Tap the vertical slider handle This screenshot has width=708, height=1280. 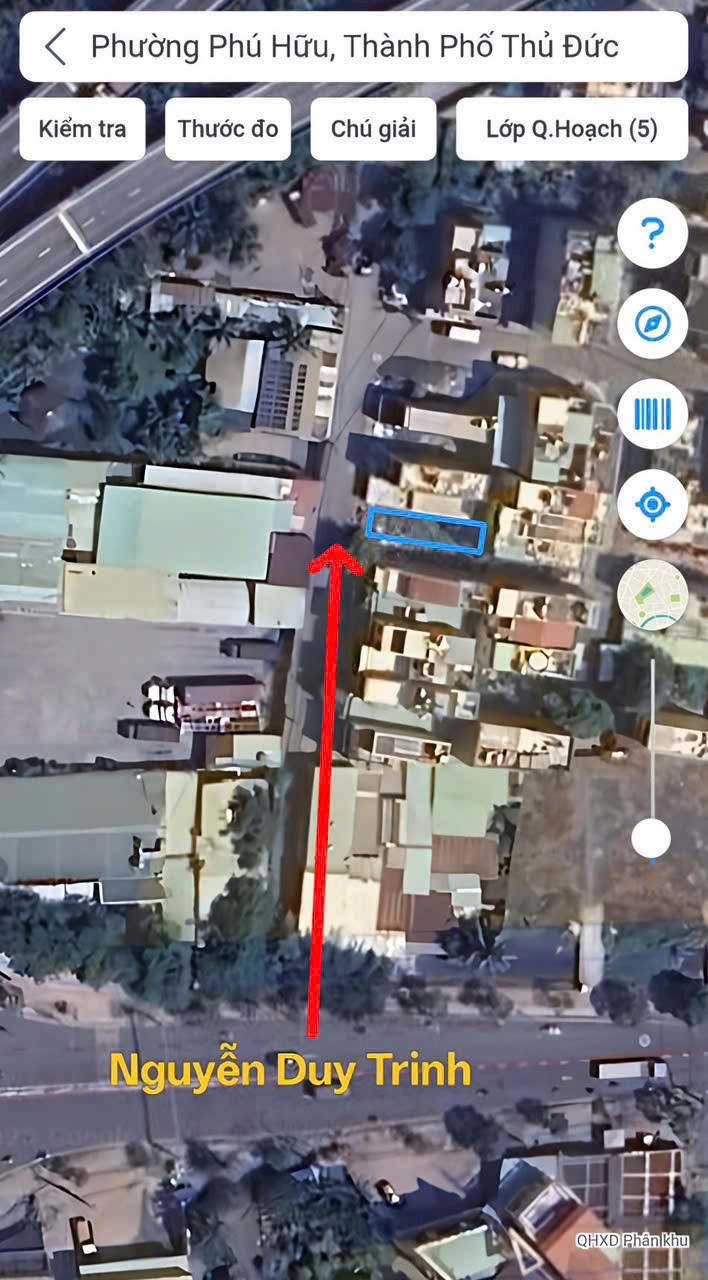tap(651, 837)
